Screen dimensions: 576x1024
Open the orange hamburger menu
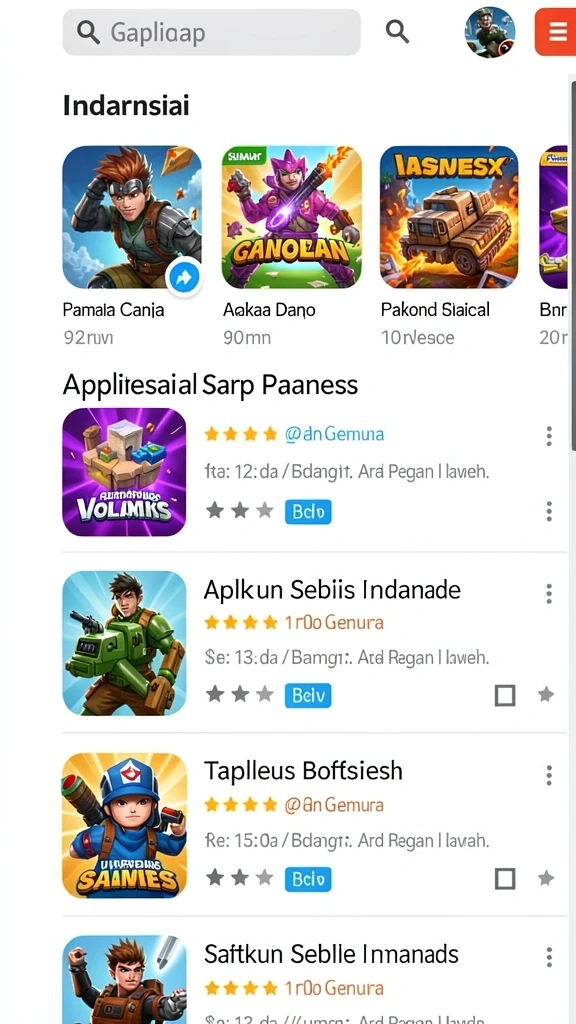557,32
